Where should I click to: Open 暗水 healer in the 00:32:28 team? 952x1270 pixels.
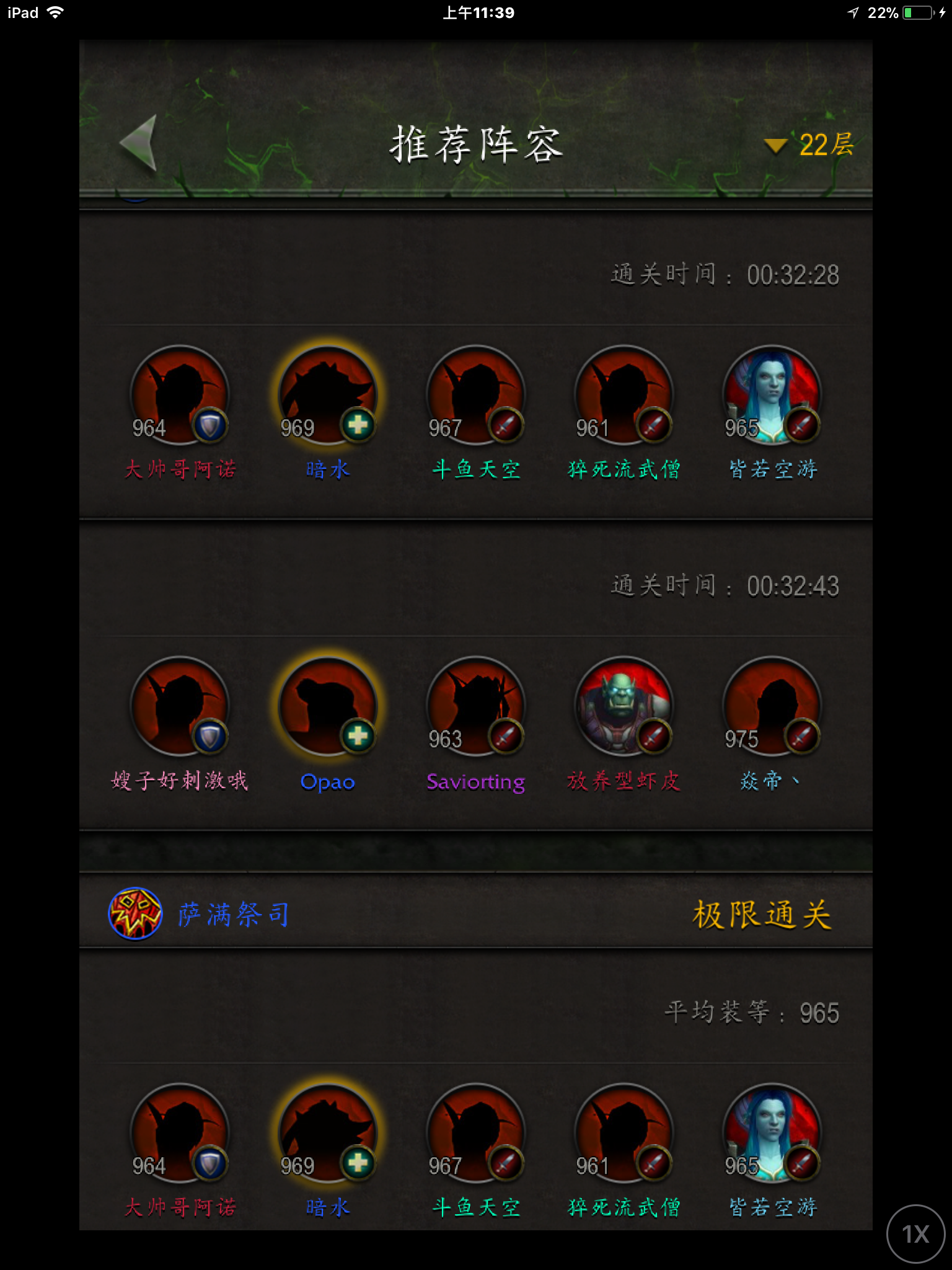[x=328, y=395]
